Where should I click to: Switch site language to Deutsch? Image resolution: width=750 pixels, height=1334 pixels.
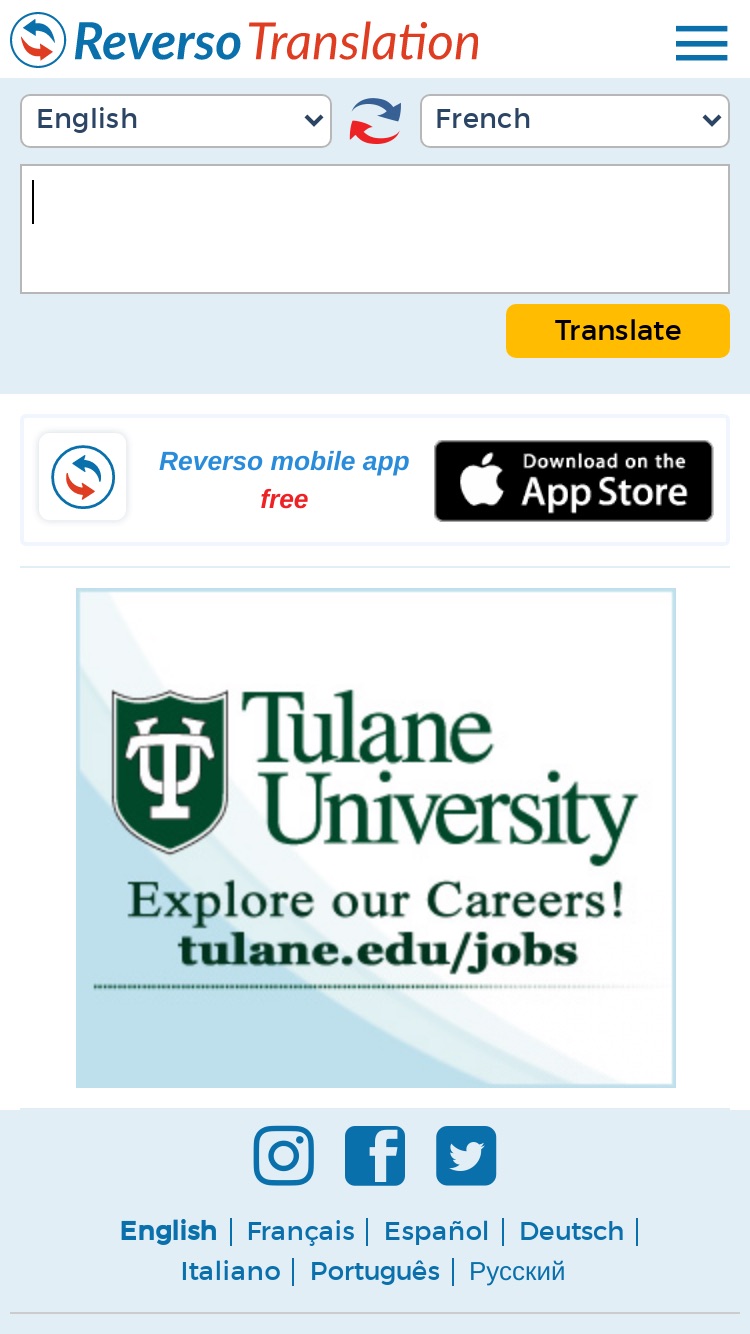point(572,1231)
